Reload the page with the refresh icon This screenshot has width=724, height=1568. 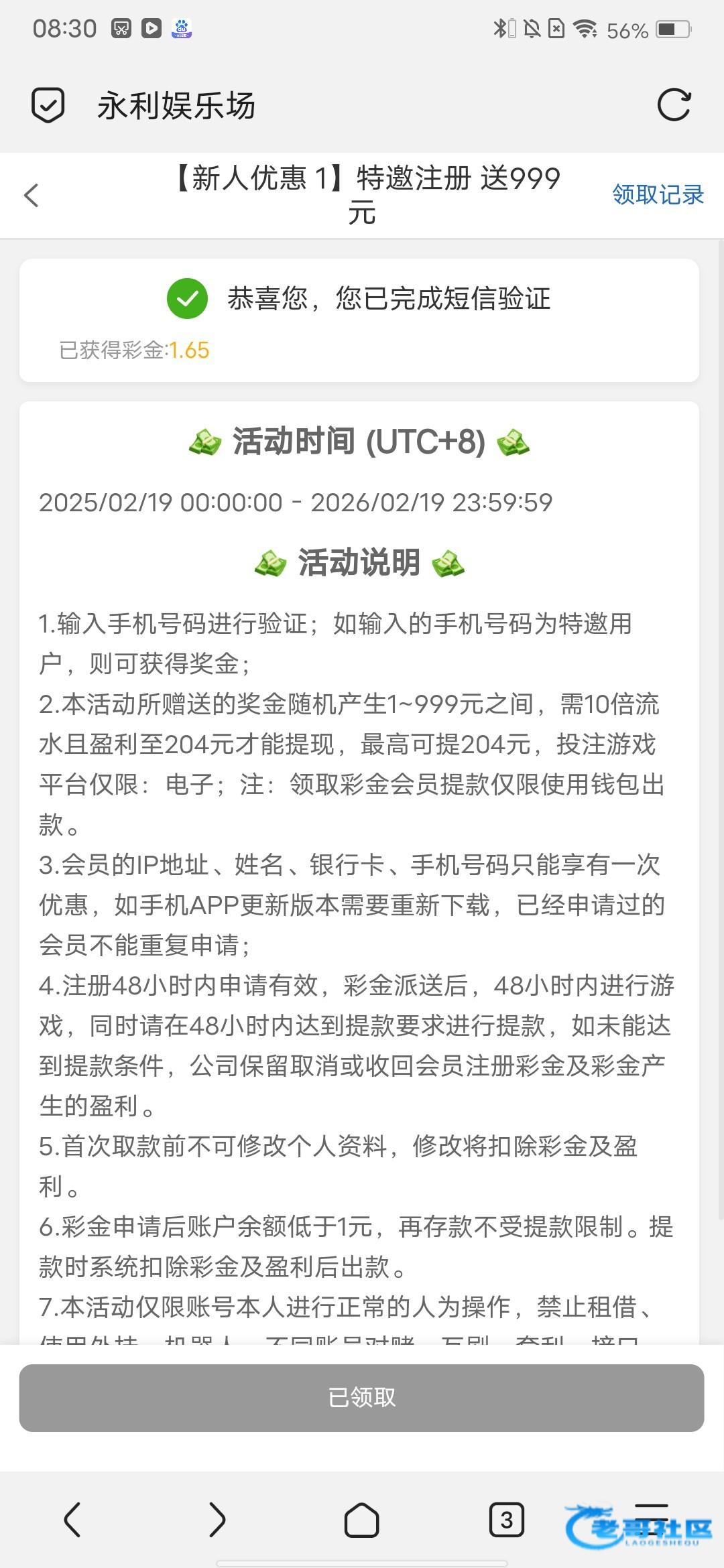pyautogui.click(x=674, y=105)
